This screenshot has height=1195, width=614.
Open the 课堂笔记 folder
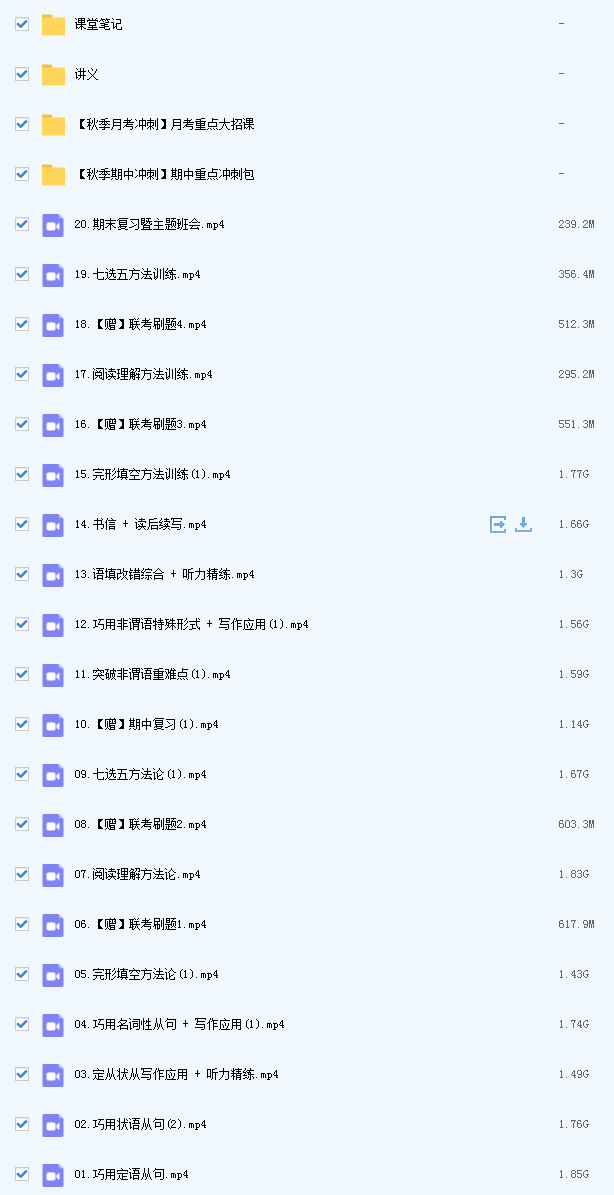98,24
